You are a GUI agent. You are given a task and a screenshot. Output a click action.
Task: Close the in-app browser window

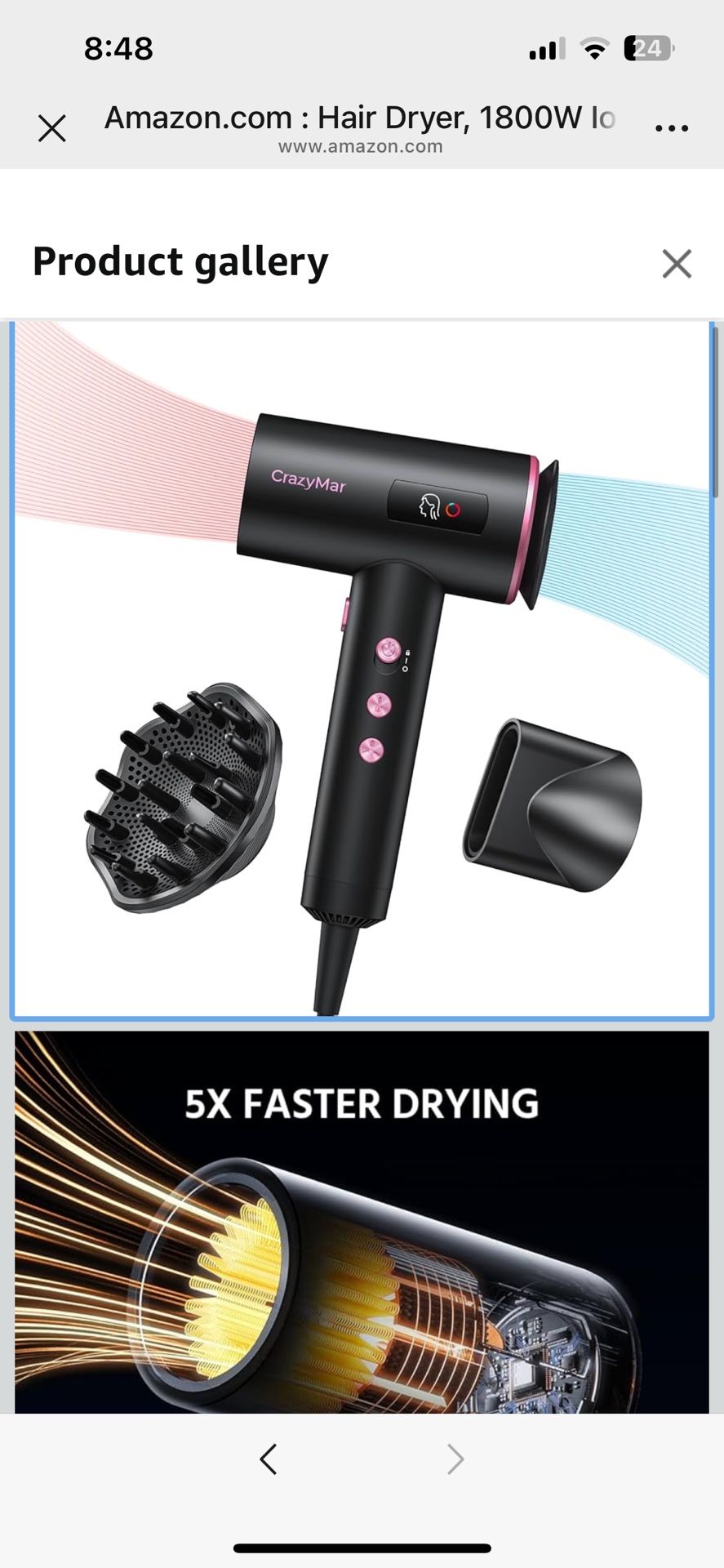coord(52,128)
